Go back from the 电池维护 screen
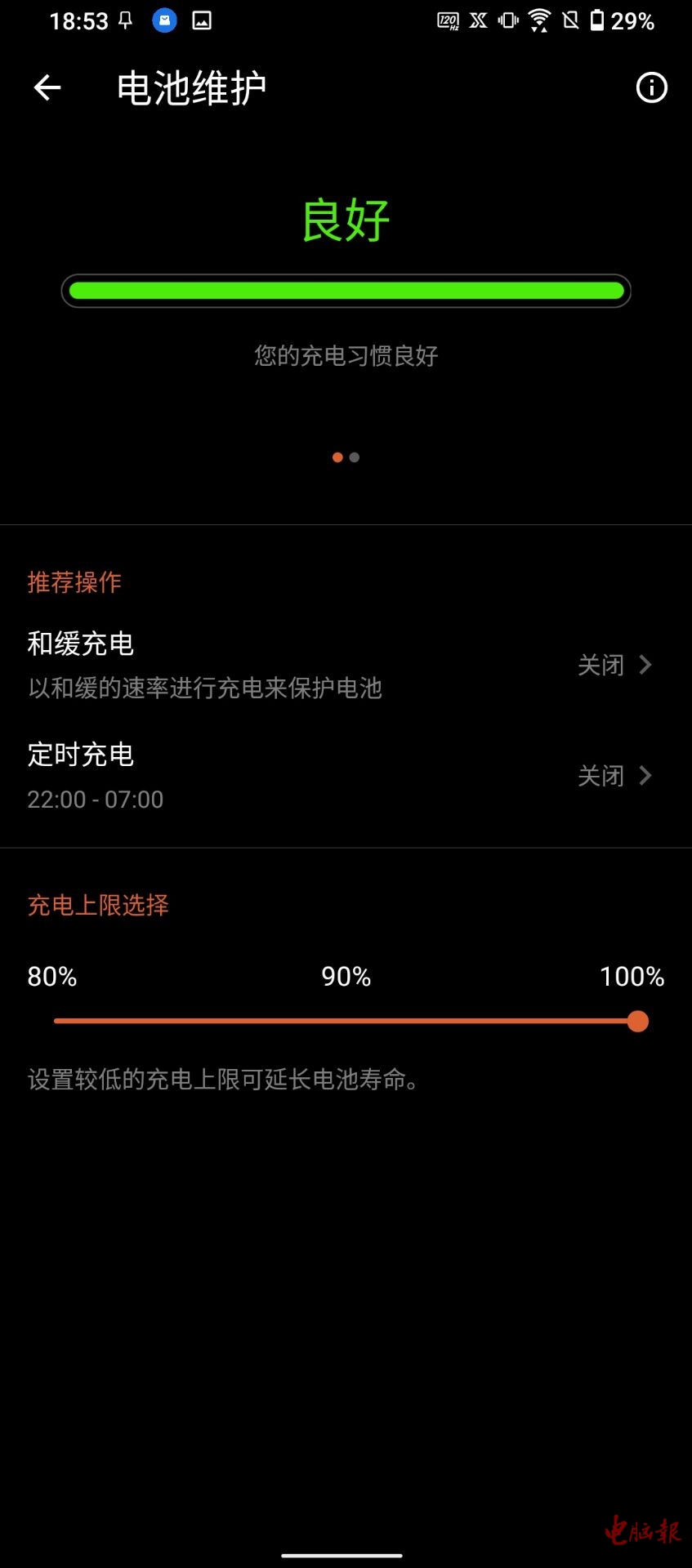The height and width of the screenshot is (1568, 692). 47,88
